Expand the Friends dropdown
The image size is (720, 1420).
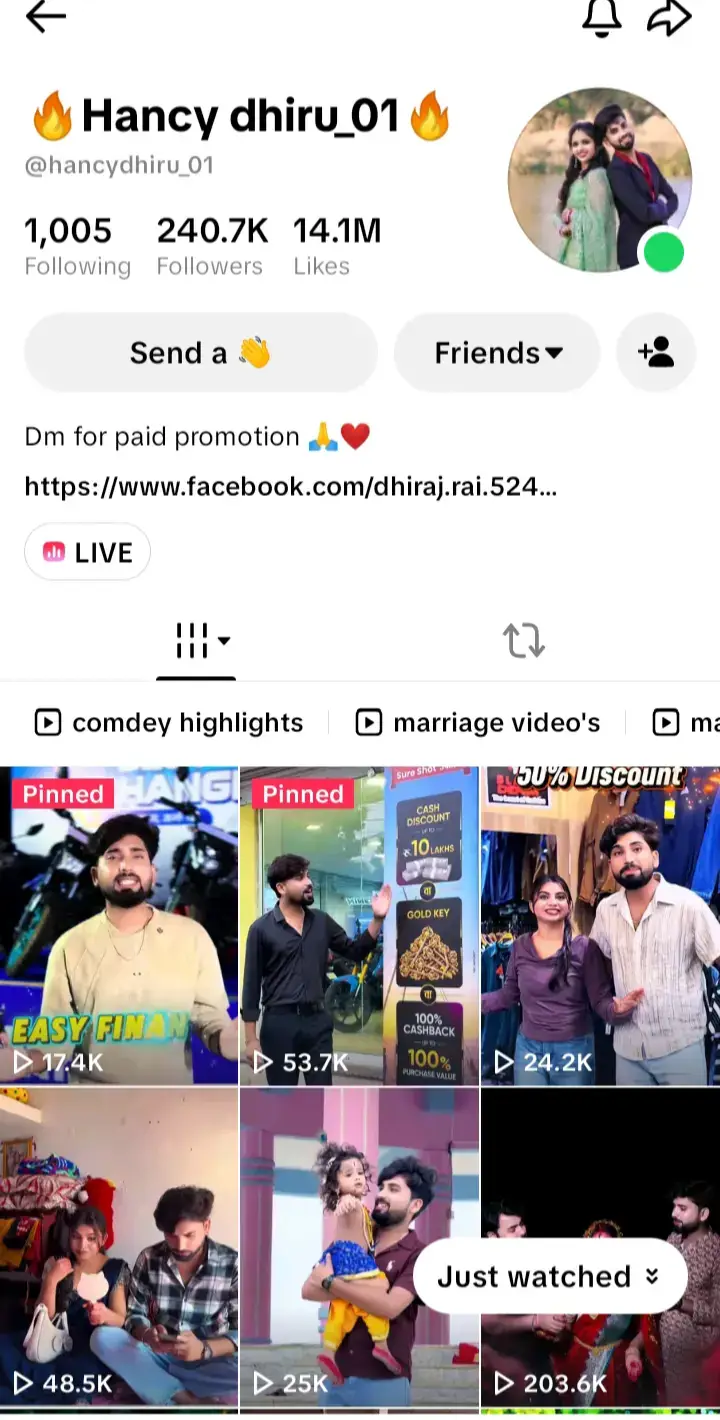(497, 352)
